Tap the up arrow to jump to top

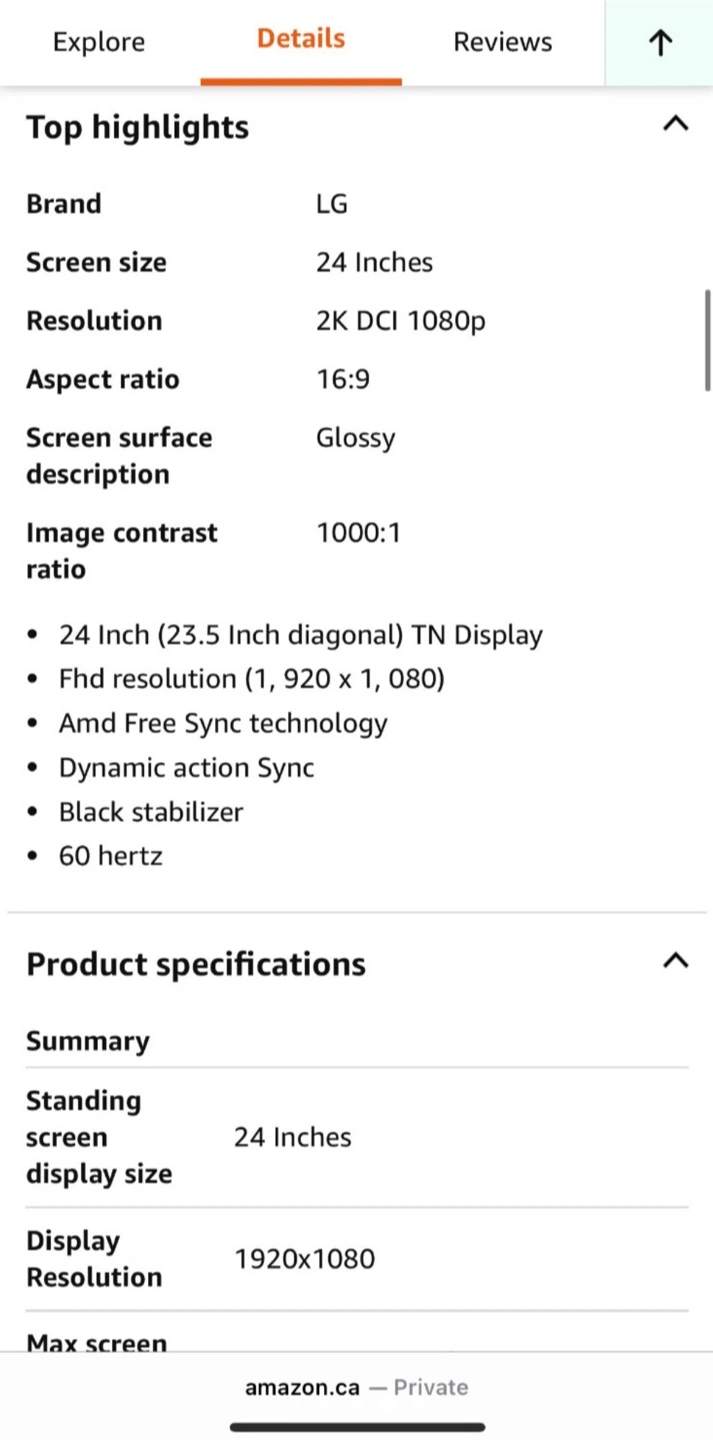click(x=660, y=43)
